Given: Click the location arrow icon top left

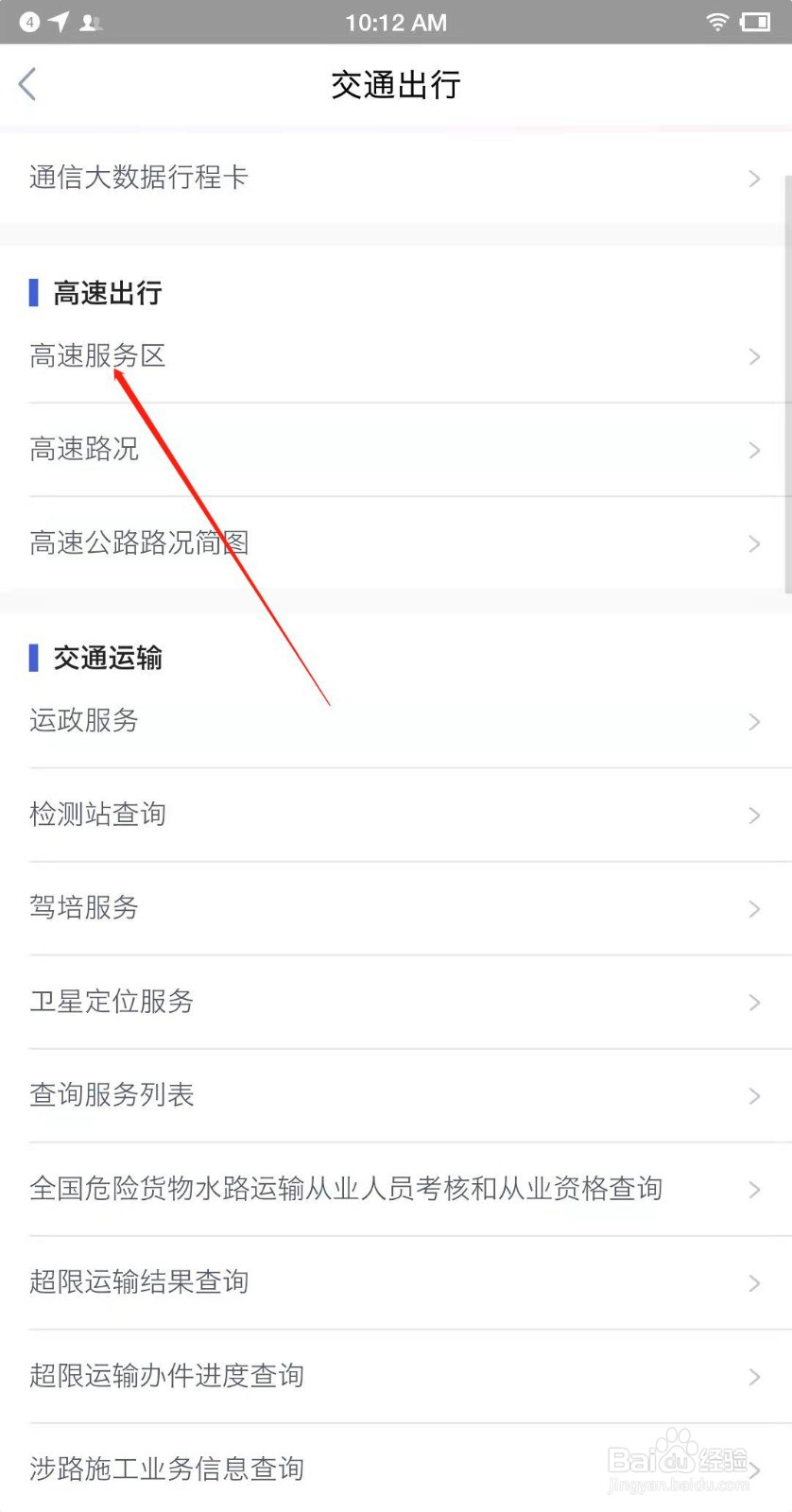Looking at the screenshot, I should (59, 21).
